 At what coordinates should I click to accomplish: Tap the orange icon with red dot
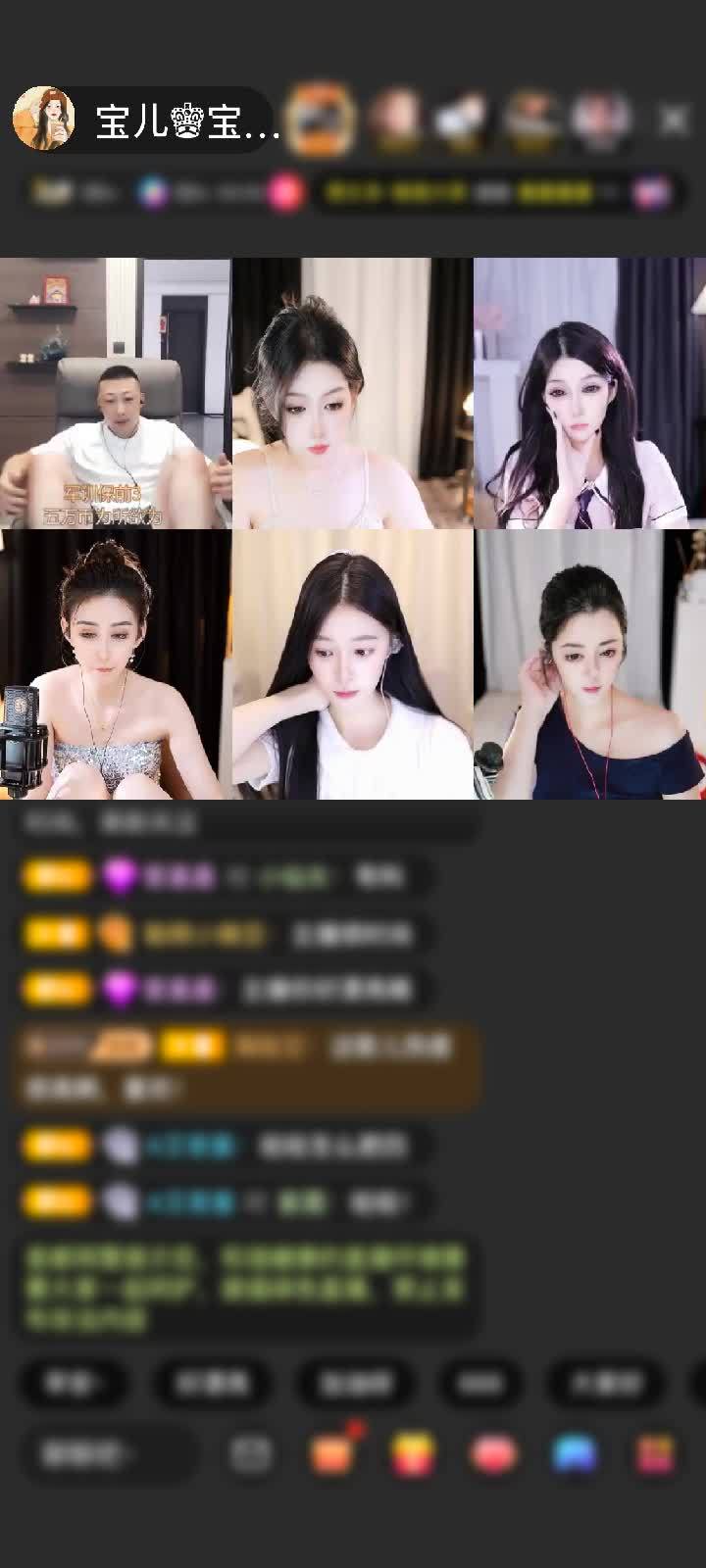(333, 1452)
